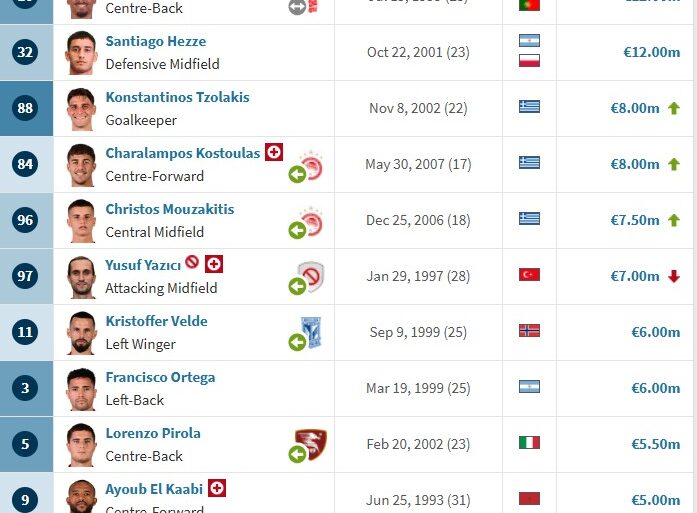Tap the suspension icon beside Yusuf Yazıcı
The image size is (697, 513).
tap(192, 264)
